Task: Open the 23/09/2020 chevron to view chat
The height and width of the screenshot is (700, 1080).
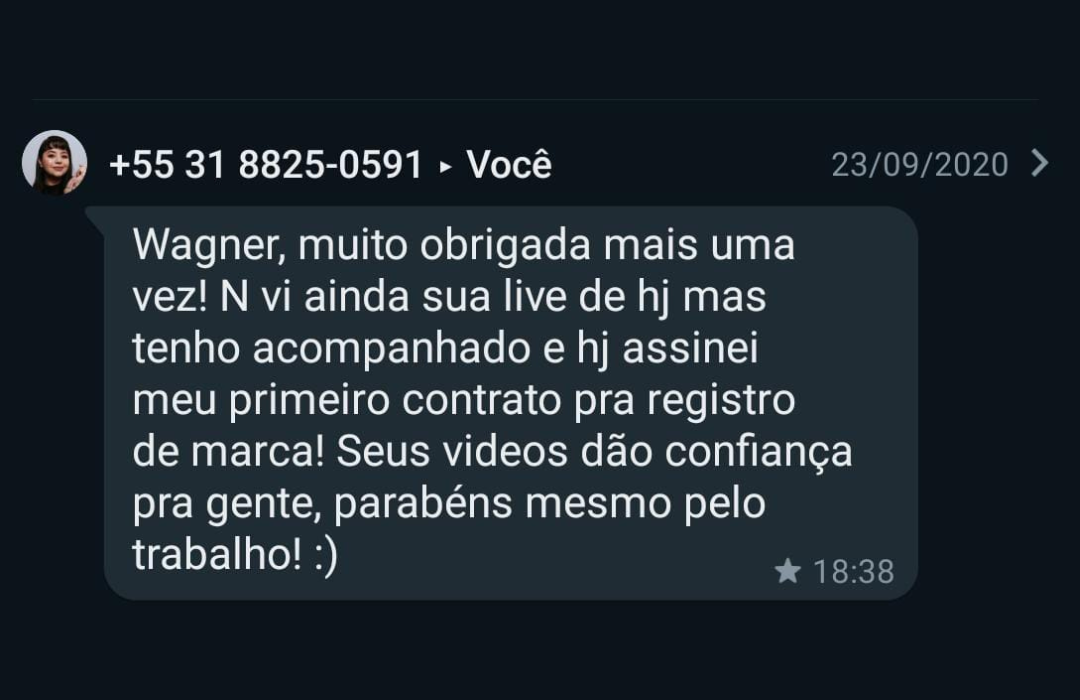Action: click(1040, 164)
